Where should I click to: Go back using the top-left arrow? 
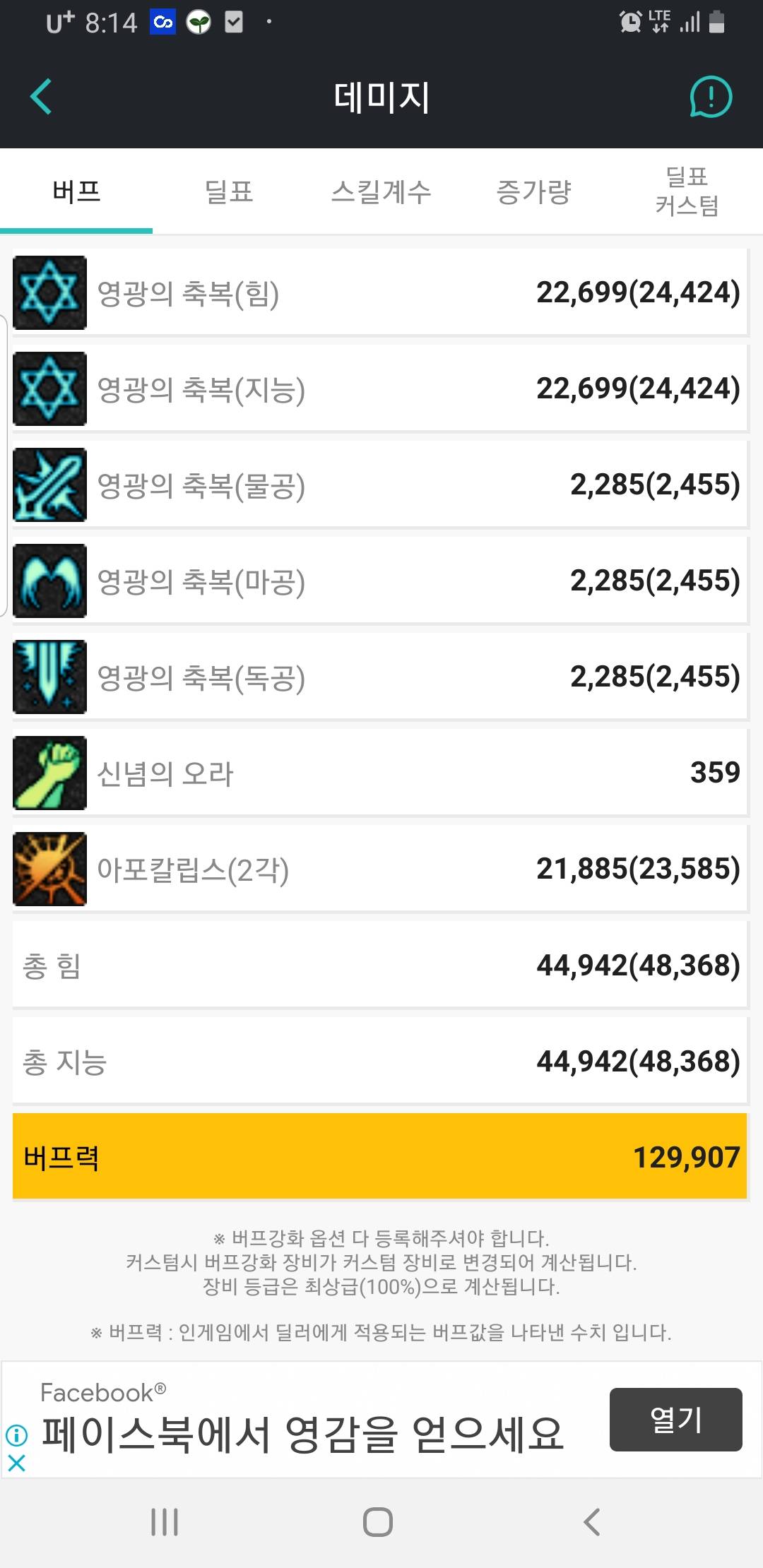tap(42, 97)
